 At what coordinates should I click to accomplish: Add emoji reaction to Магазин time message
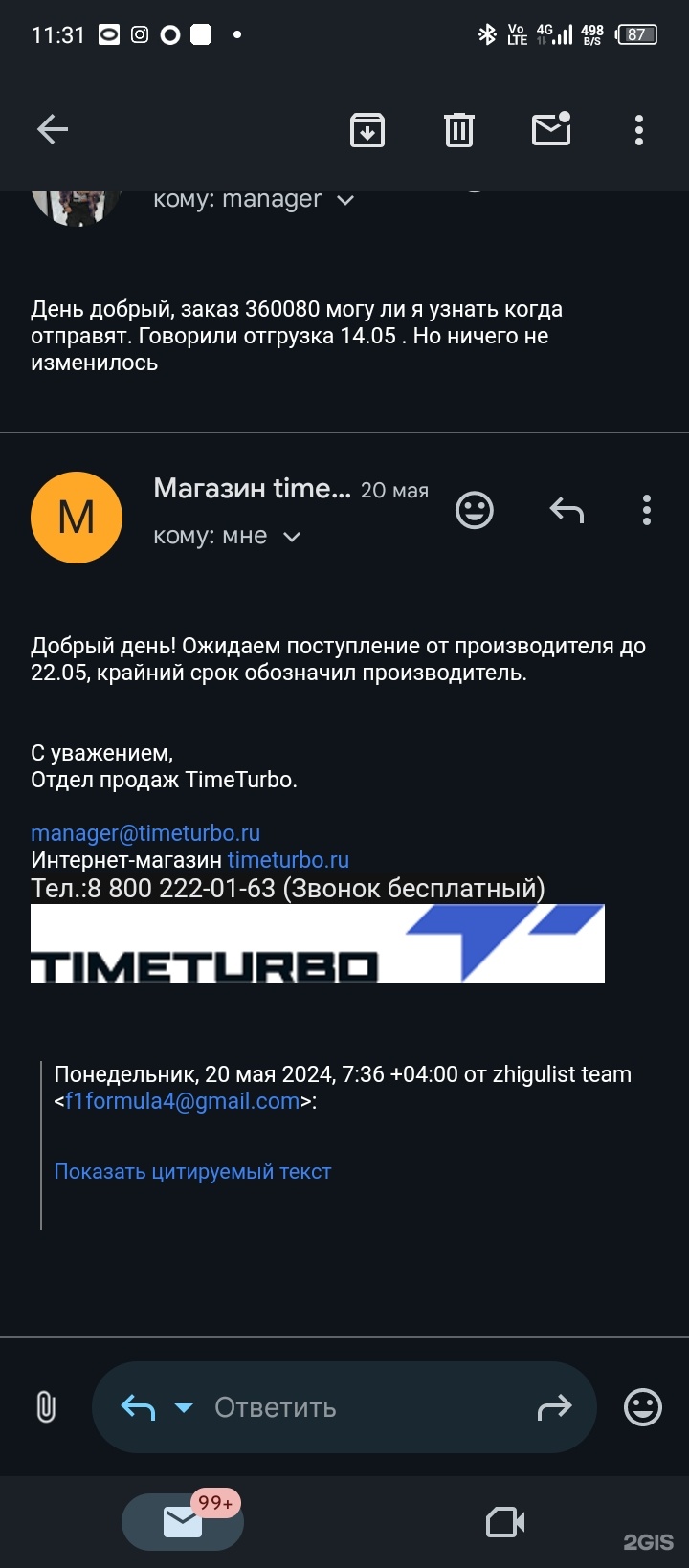(475, 510)
